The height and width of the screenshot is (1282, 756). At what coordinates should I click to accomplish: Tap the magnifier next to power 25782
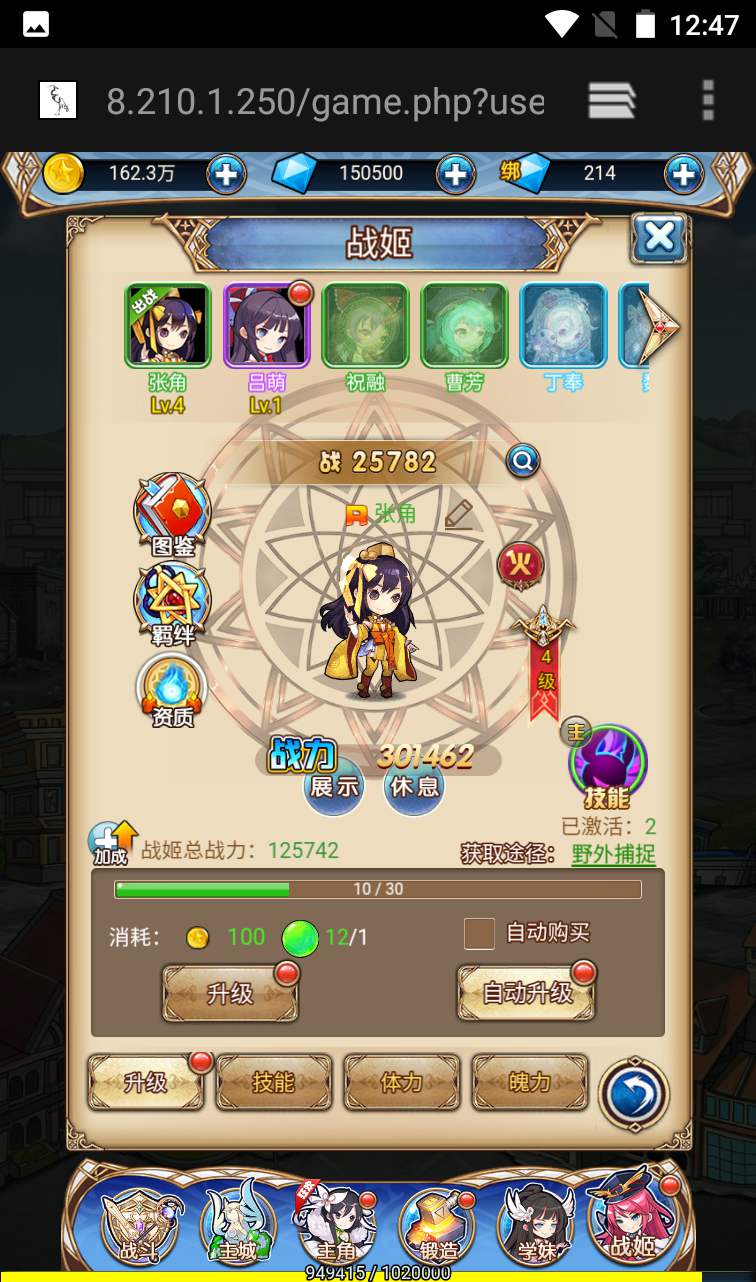(522, 461)
